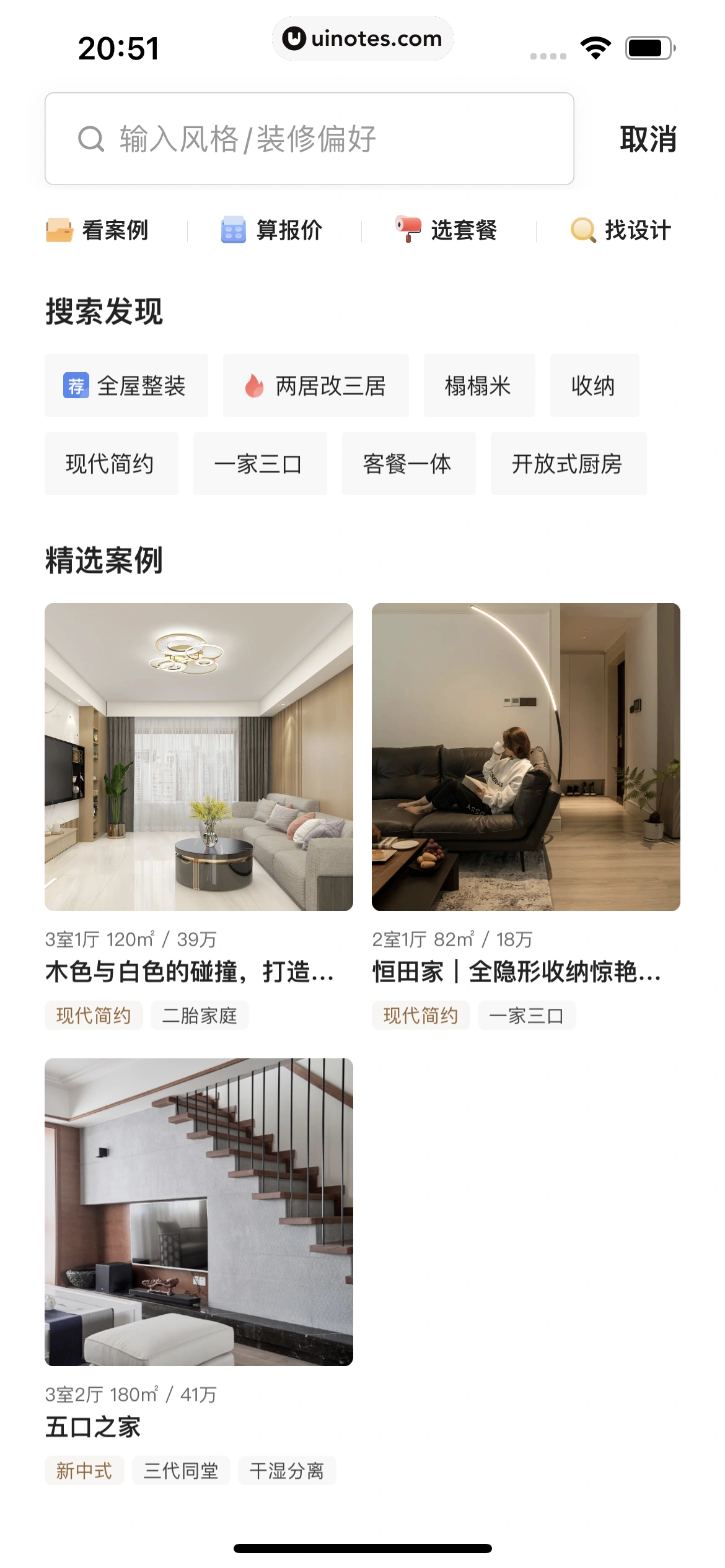Select the 全屋整装 suggestion chip
The width and height of the screenshot is (725, 1568).
click(126, 386)
